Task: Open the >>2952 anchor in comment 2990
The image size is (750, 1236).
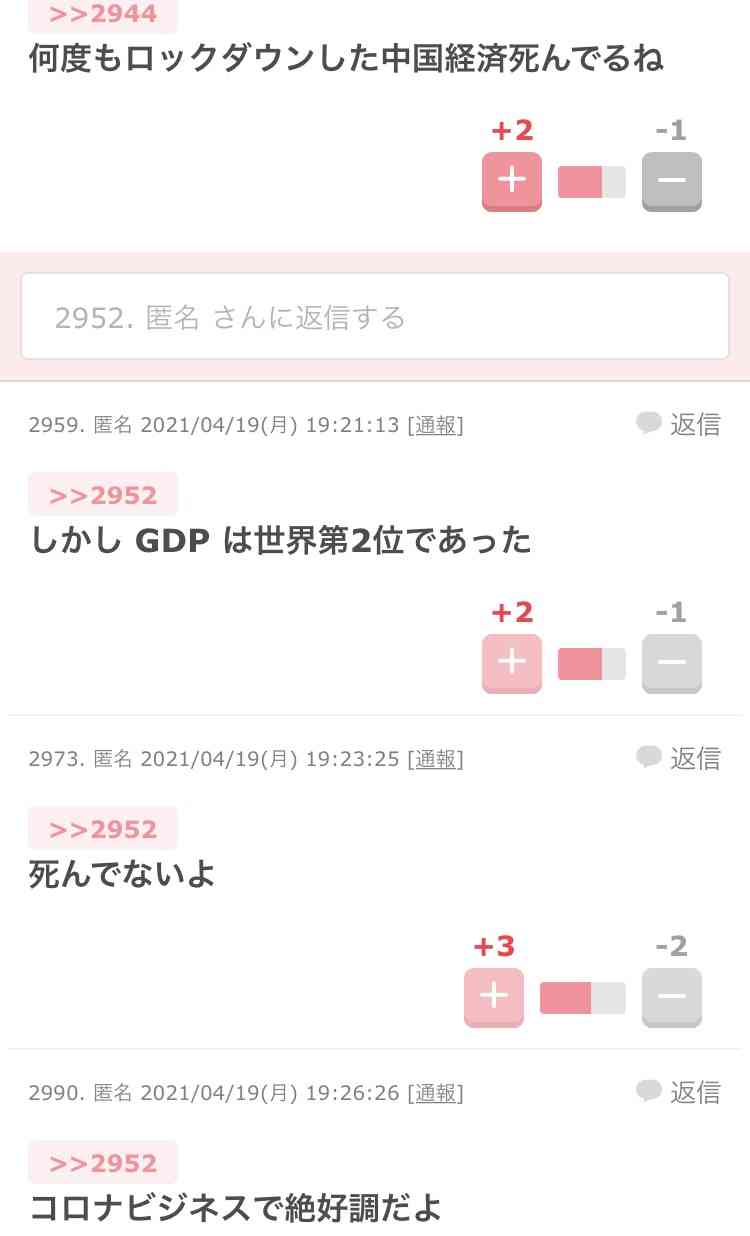Action: [103, 1163]
